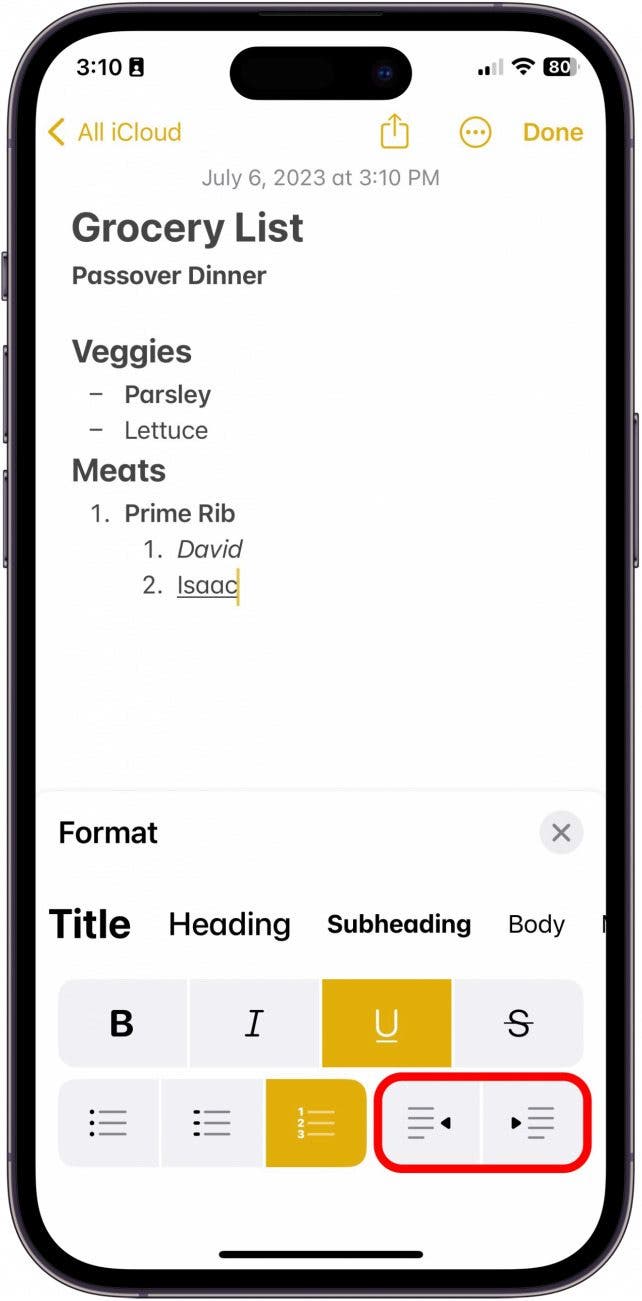Select the Subheading style

point(399,924)
